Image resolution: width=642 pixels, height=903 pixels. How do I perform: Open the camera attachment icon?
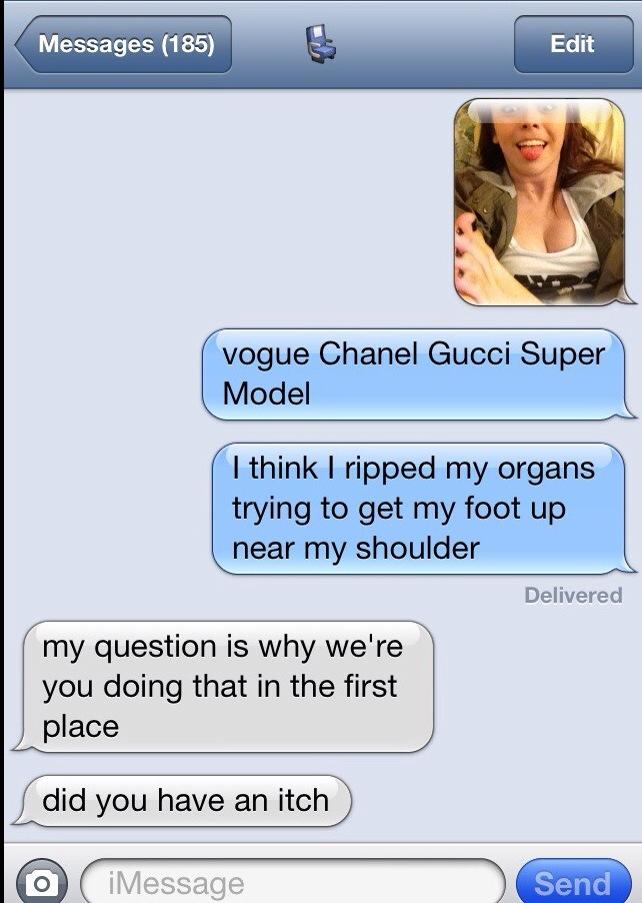[x=39, y=882]
